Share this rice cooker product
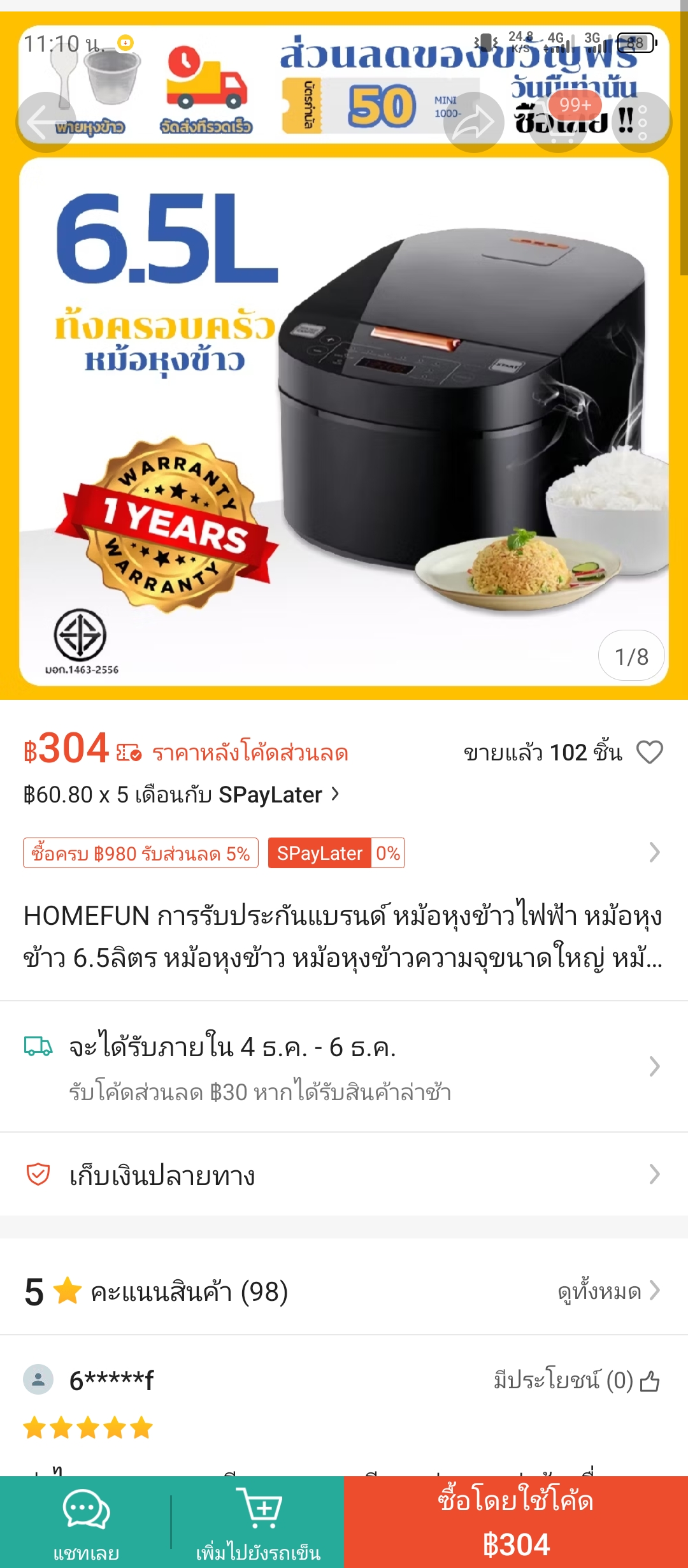The height and width of the screenshot is (1568, 688). tap(473, 122)
